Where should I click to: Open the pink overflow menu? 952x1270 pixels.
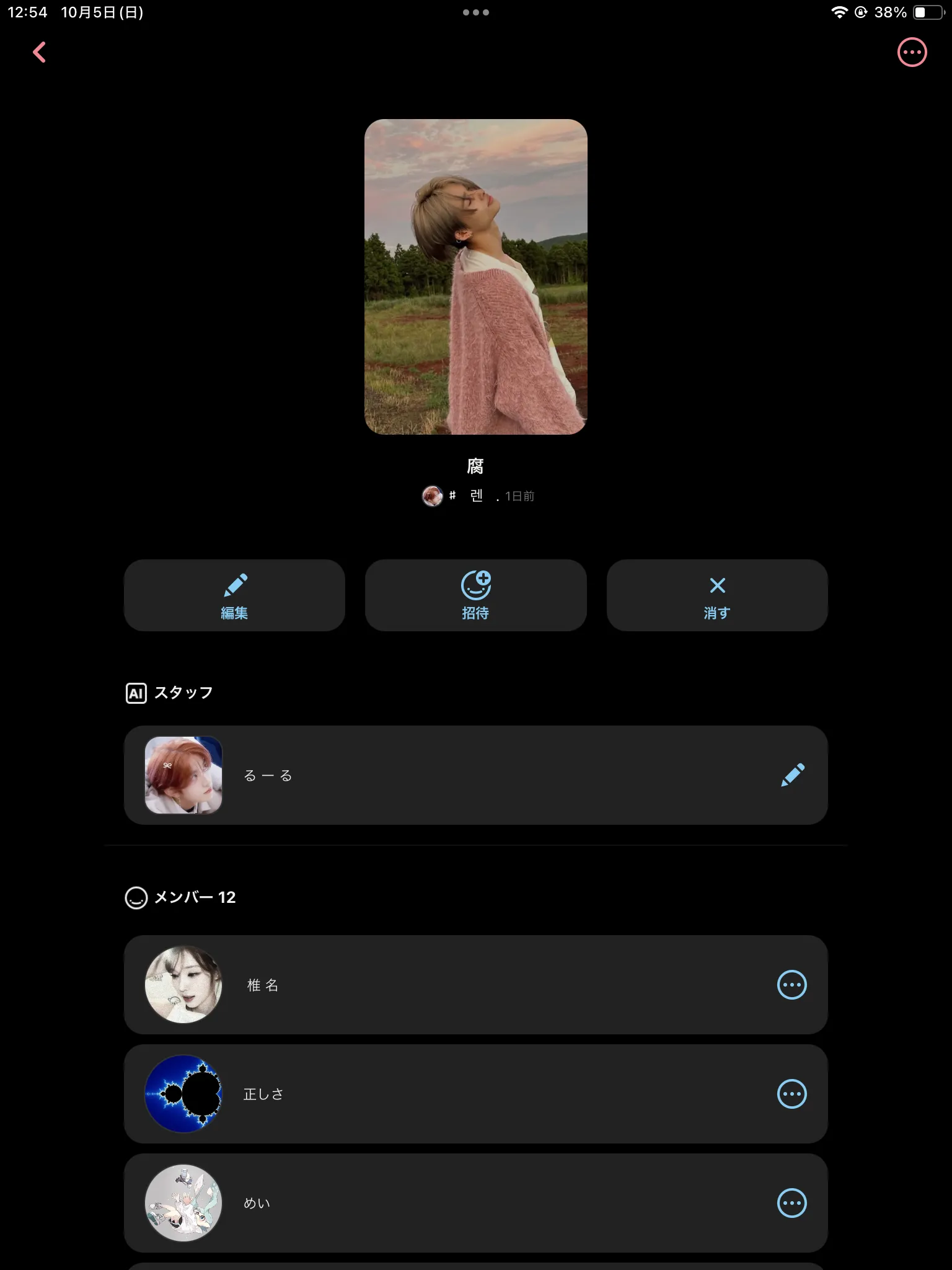[x=912, y=53]
